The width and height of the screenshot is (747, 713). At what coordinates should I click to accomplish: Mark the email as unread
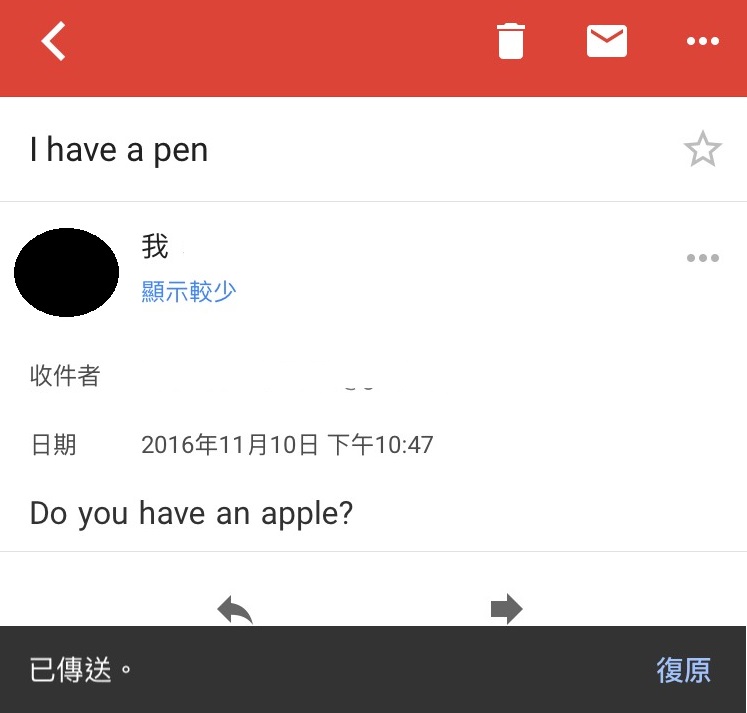[x=606, y=42]
